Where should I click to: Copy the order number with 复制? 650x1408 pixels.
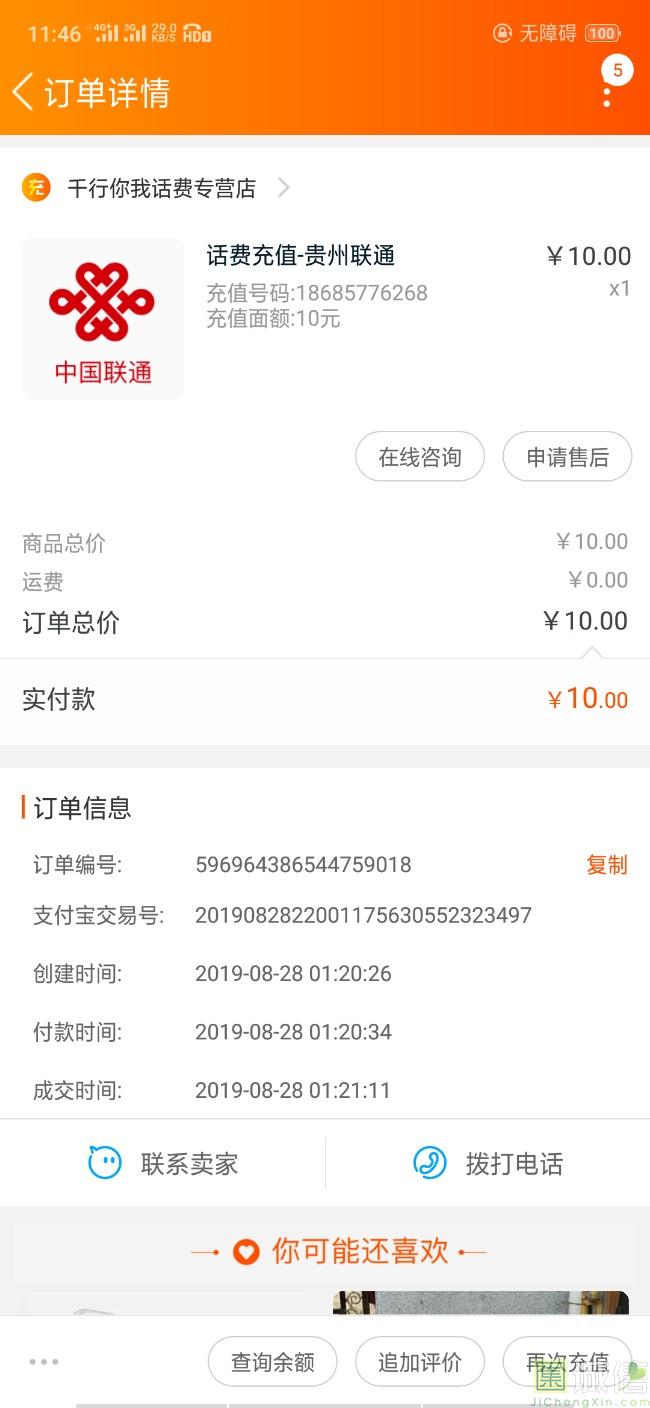pyautogui.click(x=606, y=865)
